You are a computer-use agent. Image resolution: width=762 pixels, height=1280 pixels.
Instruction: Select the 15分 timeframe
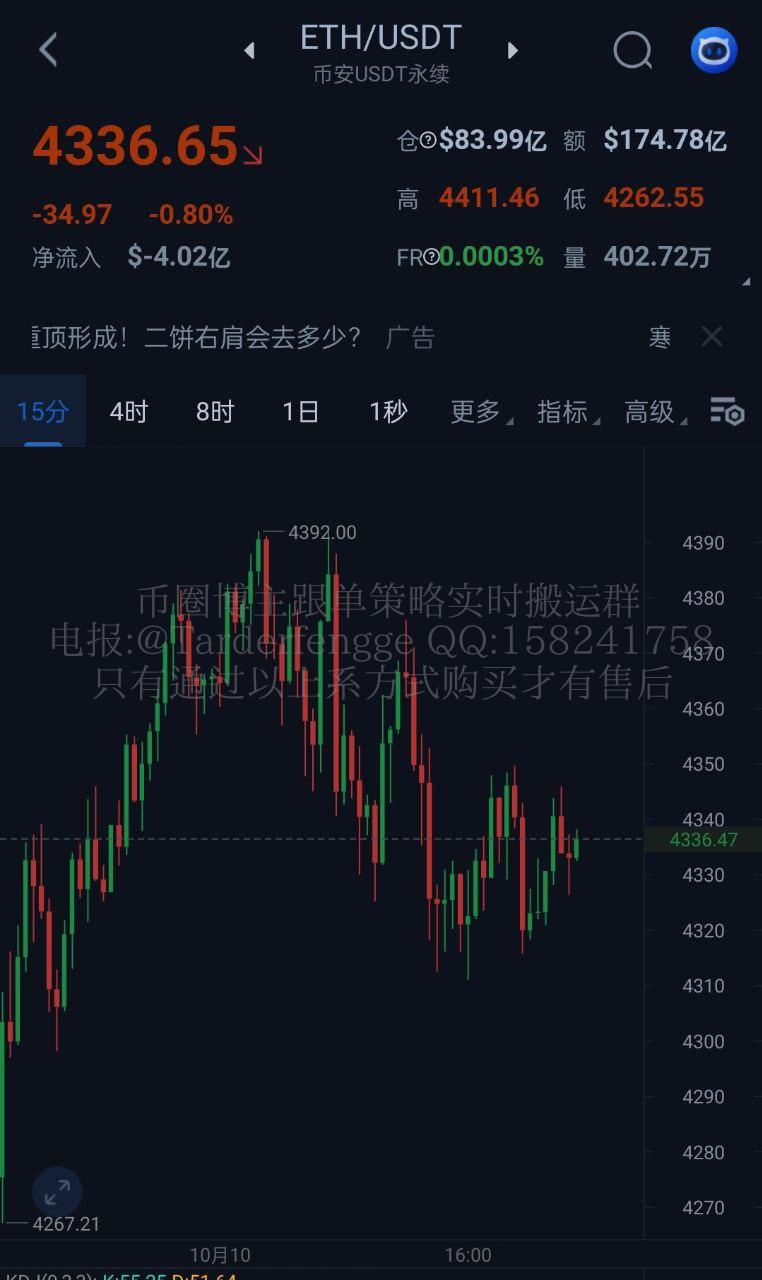(x=43, y=411)
